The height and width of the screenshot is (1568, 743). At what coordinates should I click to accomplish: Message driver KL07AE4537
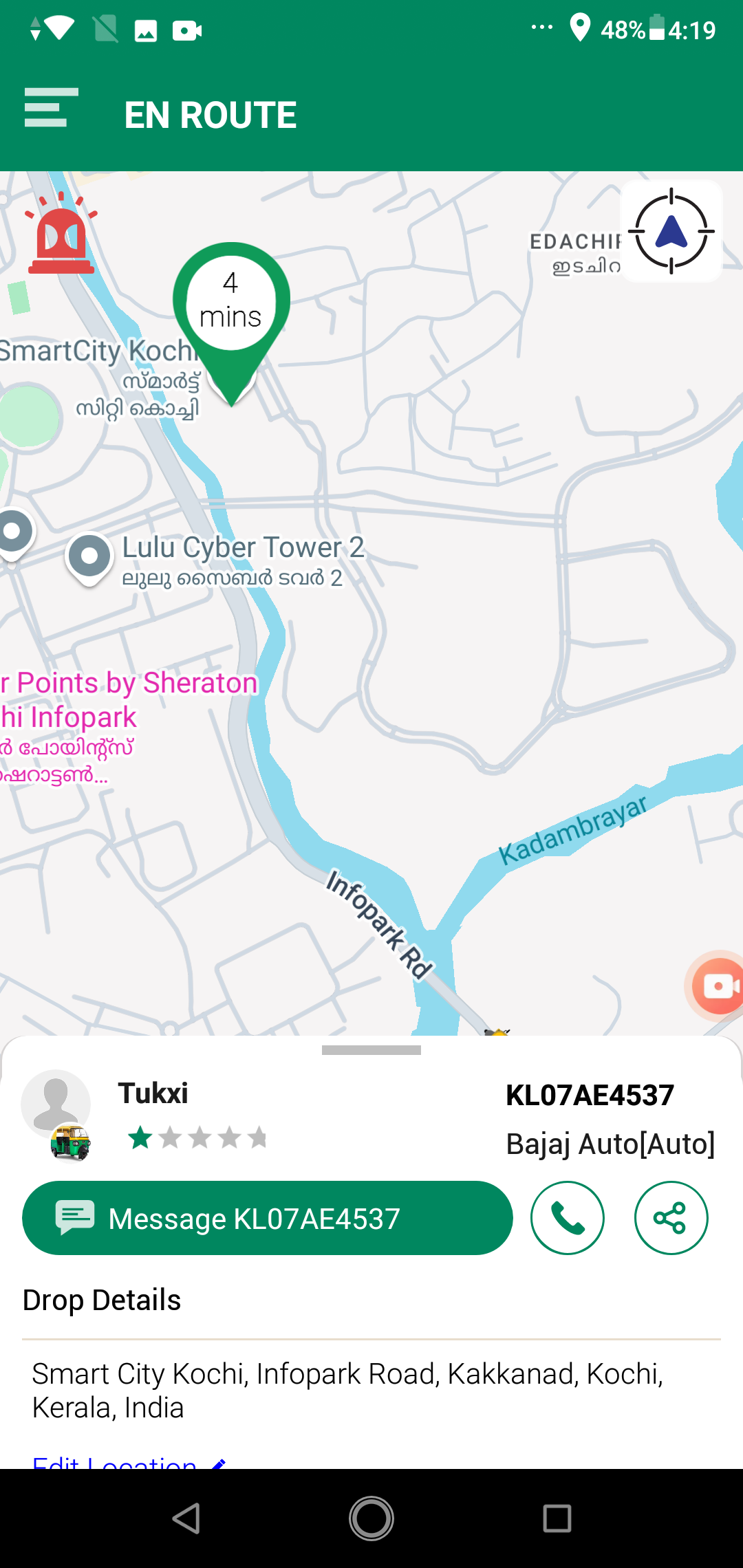click(267, 1218)
